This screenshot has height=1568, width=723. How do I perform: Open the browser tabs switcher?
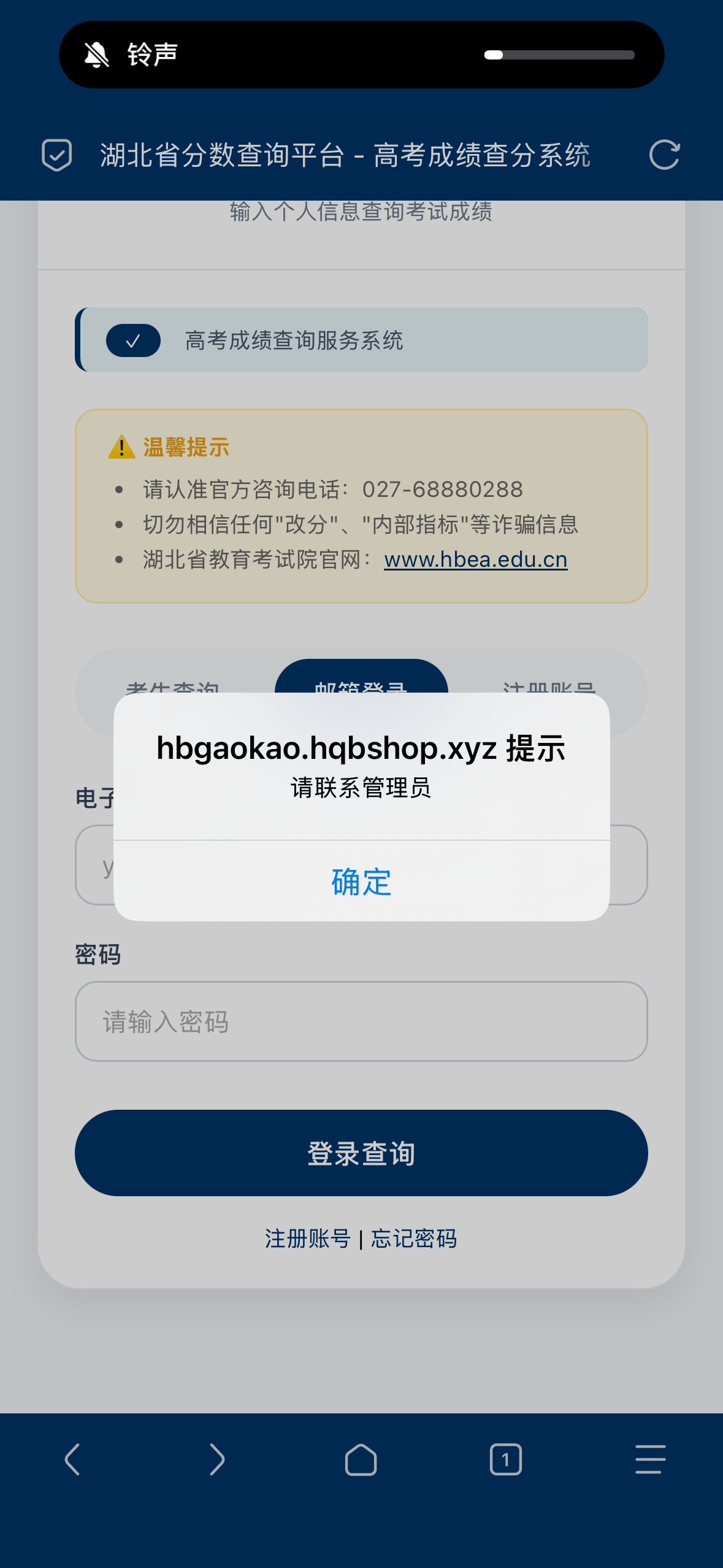pos(505,1459)
